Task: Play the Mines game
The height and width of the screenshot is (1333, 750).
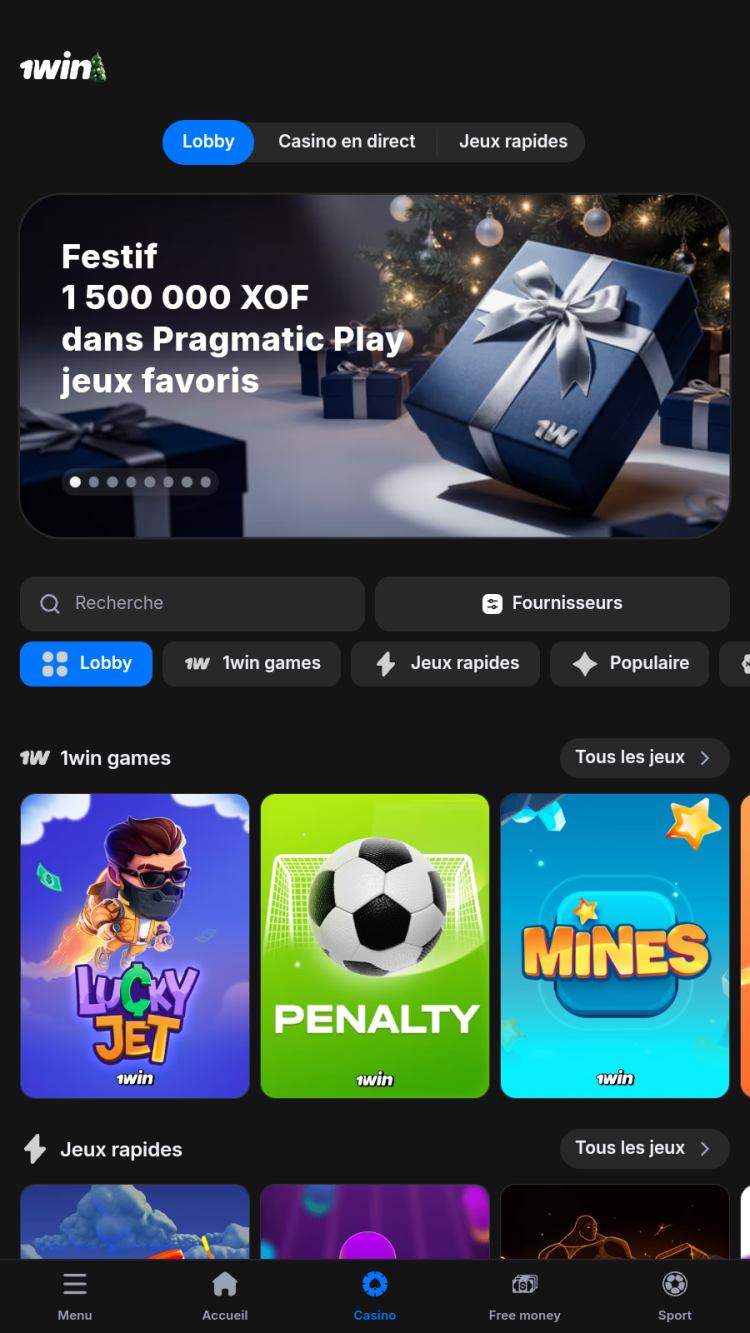Action: [x=615, y=946]
